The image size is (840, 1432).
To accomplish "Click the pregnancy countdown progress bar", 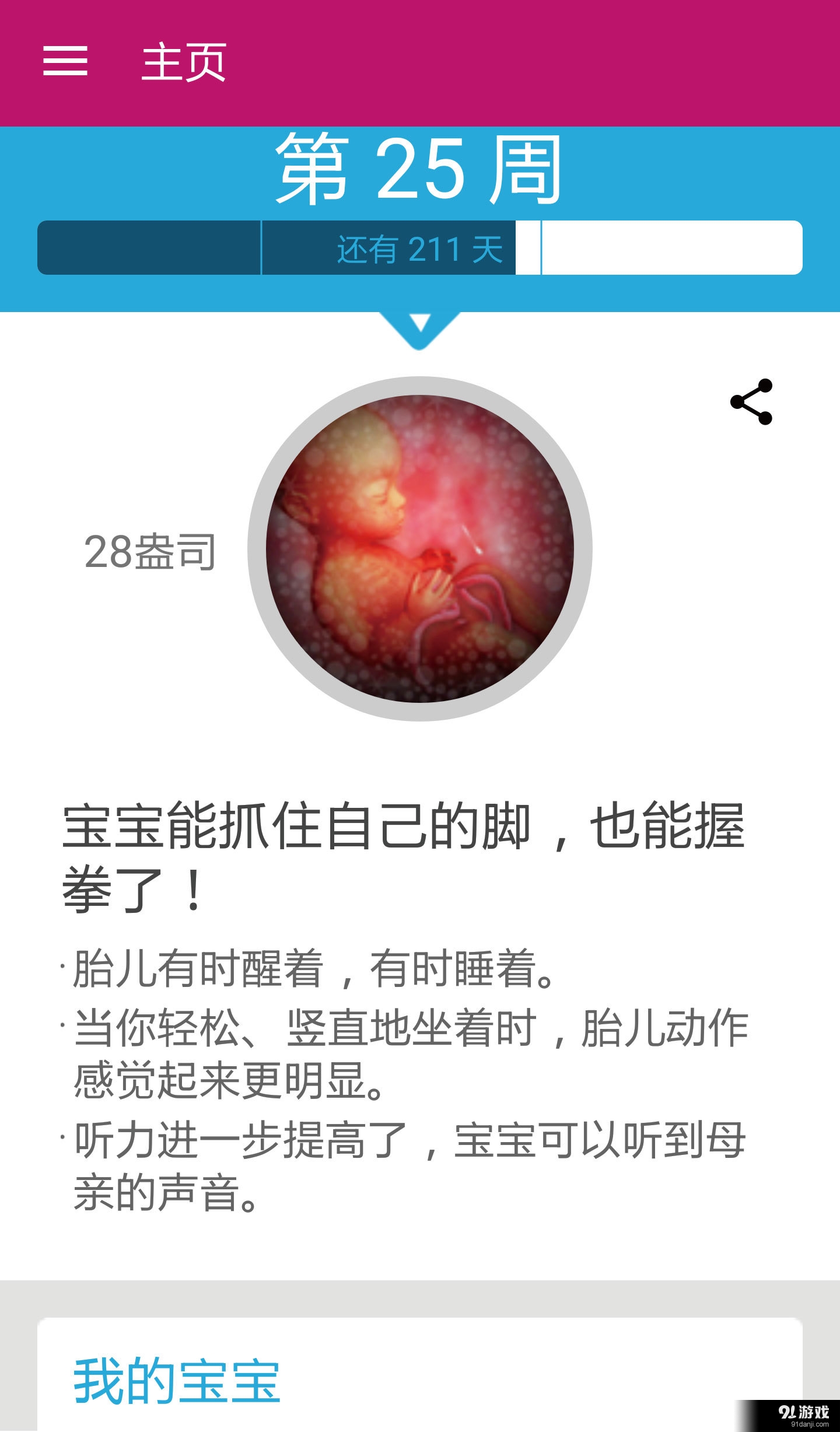I will click(420, 248).
